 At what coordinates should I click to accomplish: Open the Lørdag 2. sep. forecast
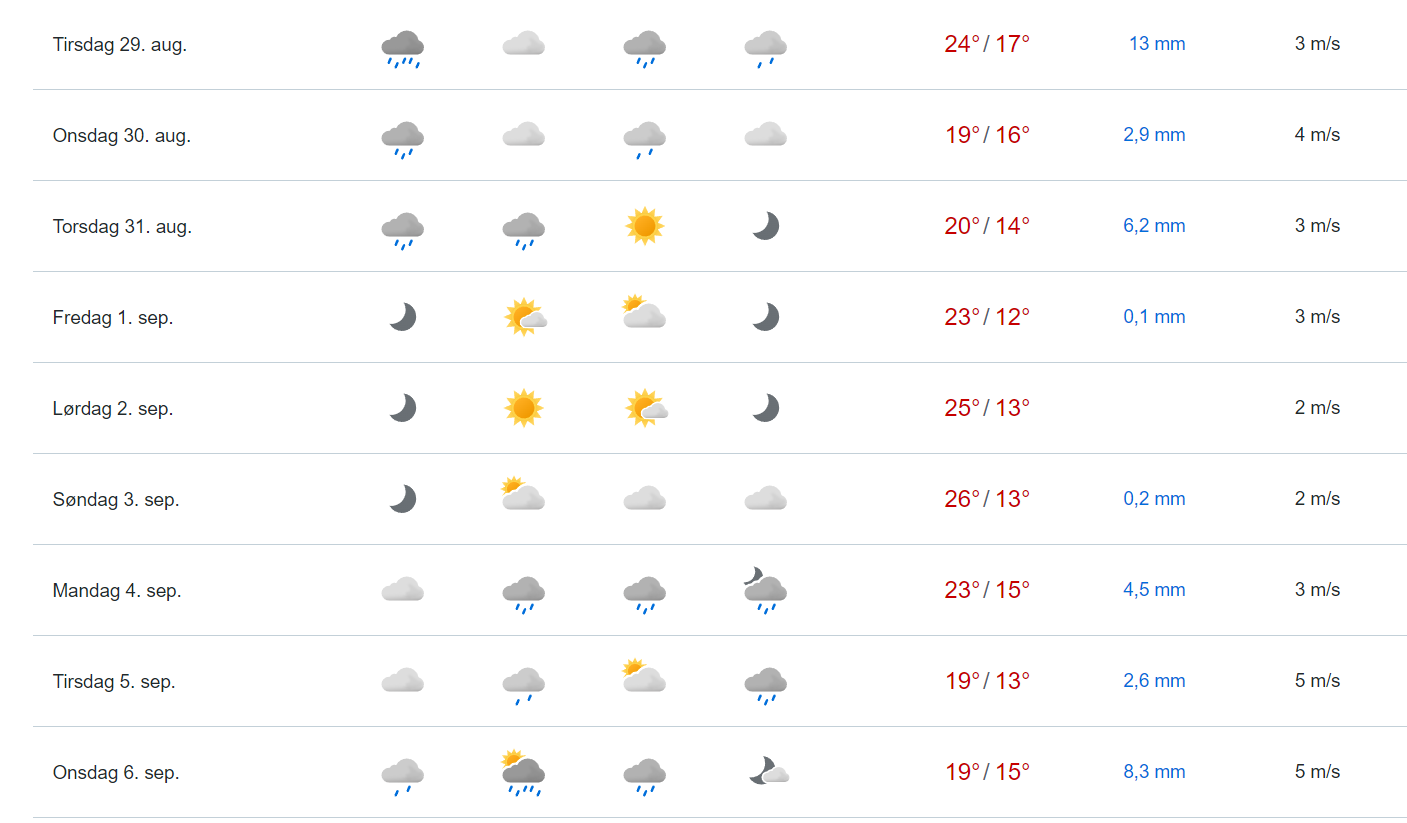click(113, 409)
